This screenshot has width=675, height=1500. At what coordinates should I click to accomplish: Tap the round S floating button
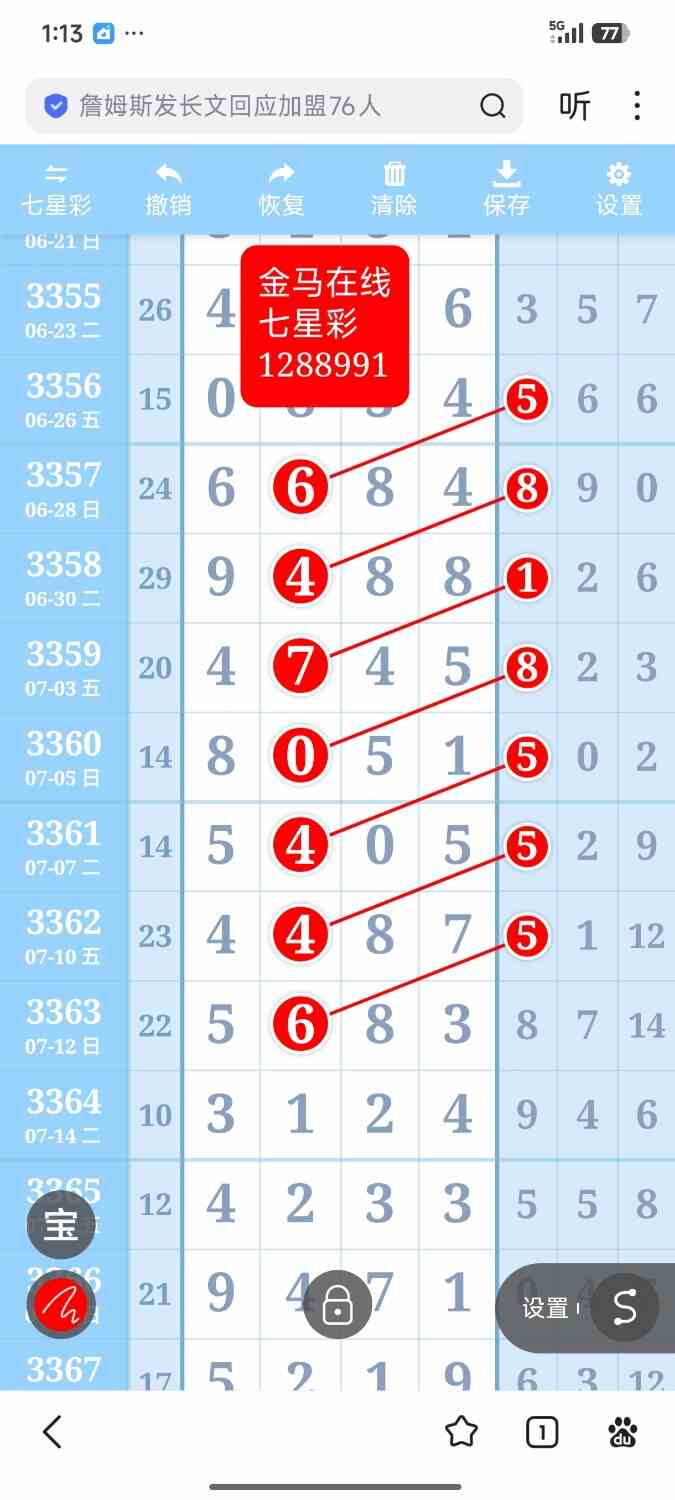point(625,1307)
